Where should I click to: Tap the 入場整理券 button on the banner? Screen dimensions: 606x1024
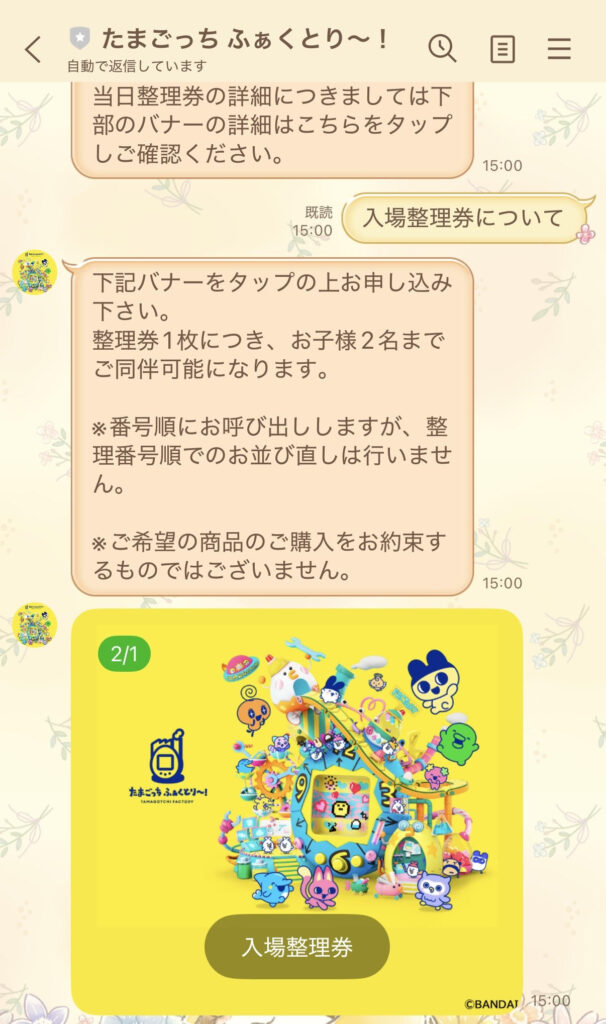coord(297,947)
